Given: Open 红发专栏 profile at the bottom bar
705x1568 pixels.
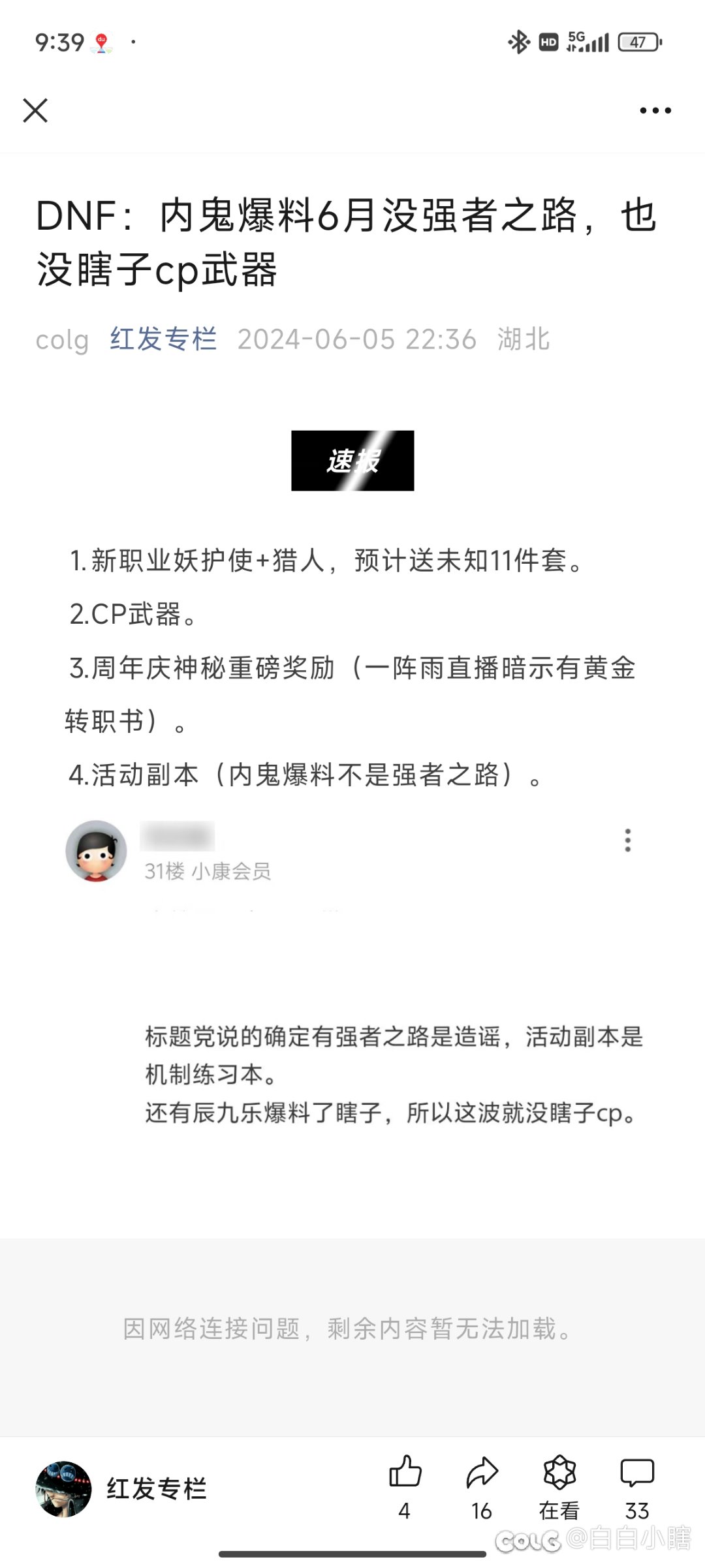Looking at the screenshot, I should tap(121, 1489).
